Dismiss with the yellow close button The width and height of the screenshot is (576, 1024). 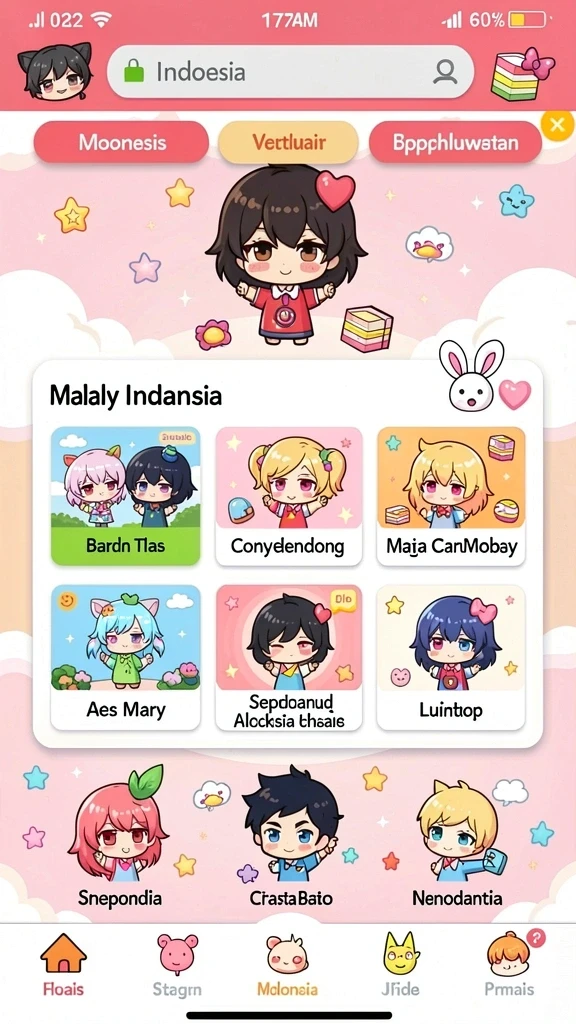(557, 125)
